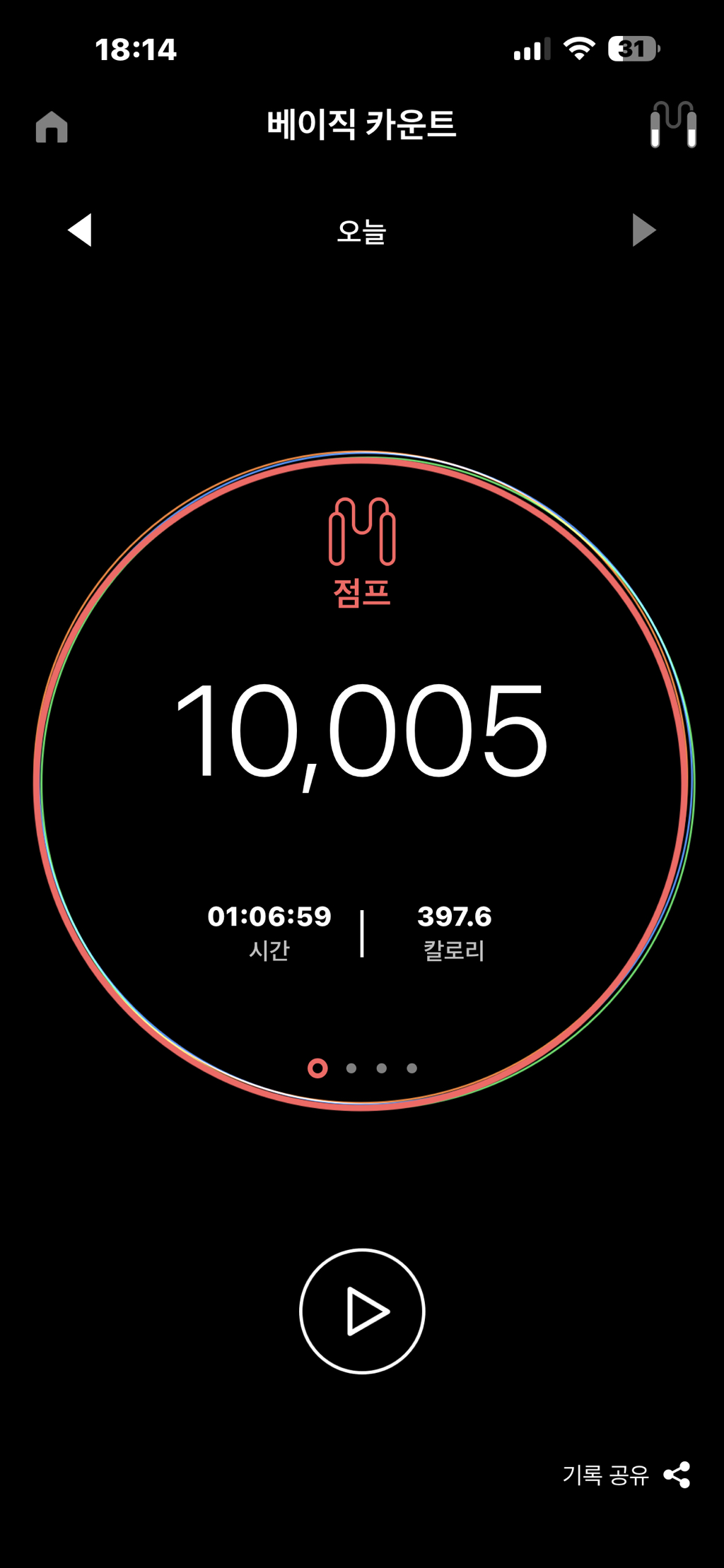Start the jump count with play button
Screen dimensions: 724x1568
pos(362,1311)
